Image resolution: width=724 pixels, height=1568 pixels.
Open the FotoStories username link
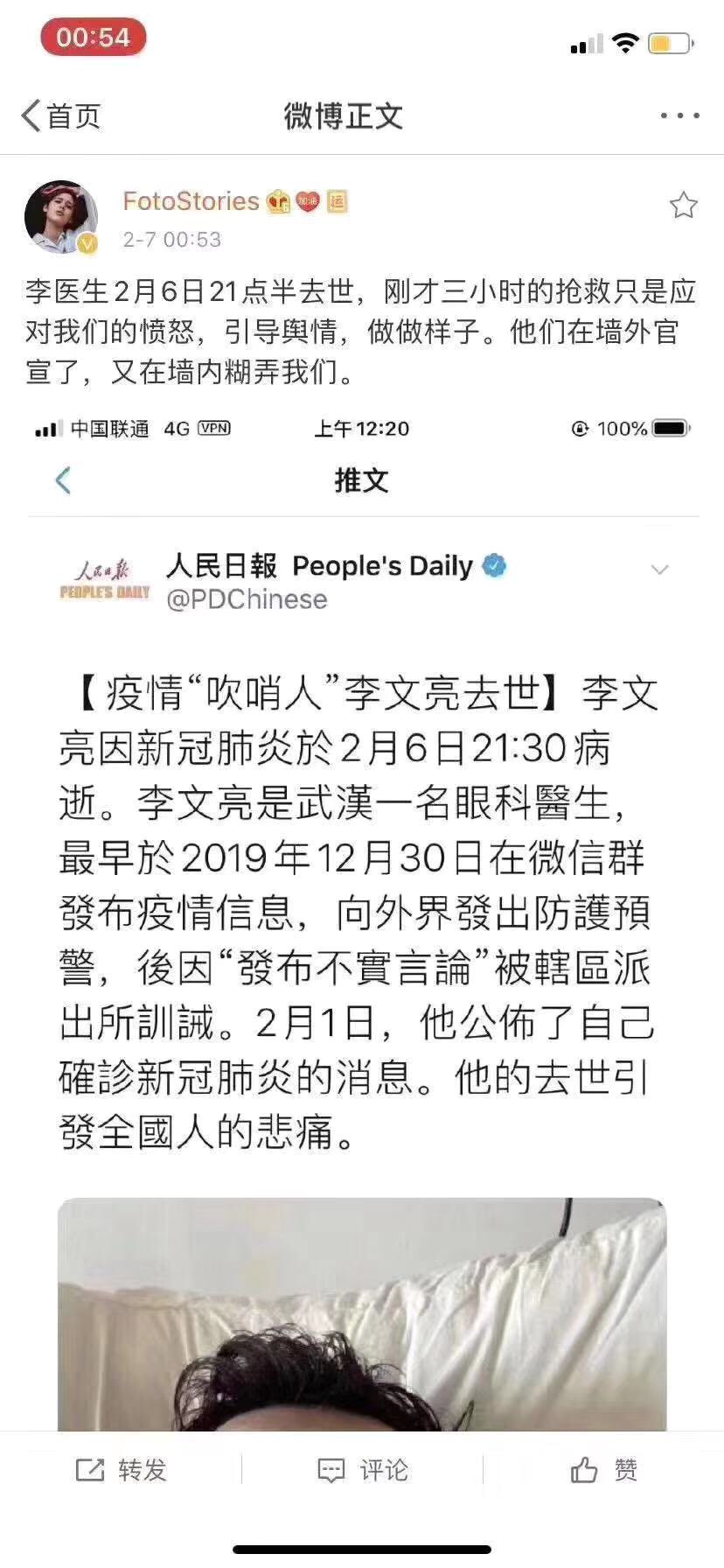click(191, 201)
